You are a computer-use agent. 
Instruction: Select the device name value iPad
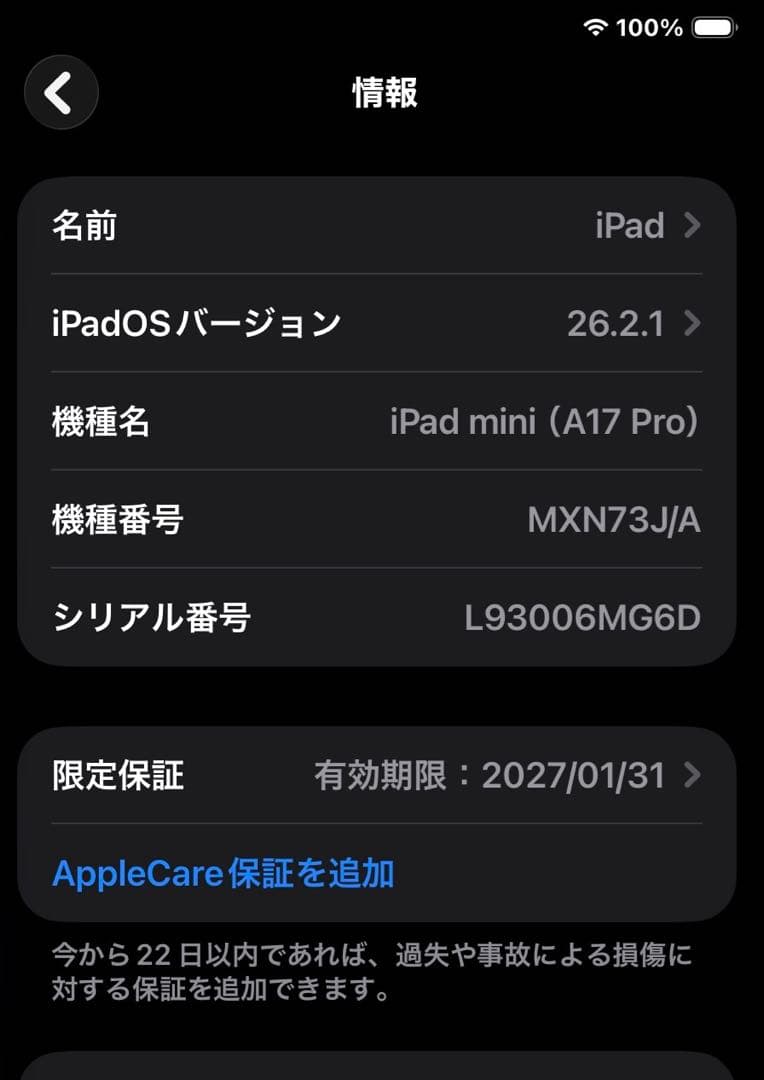click(x=630, y=226)
